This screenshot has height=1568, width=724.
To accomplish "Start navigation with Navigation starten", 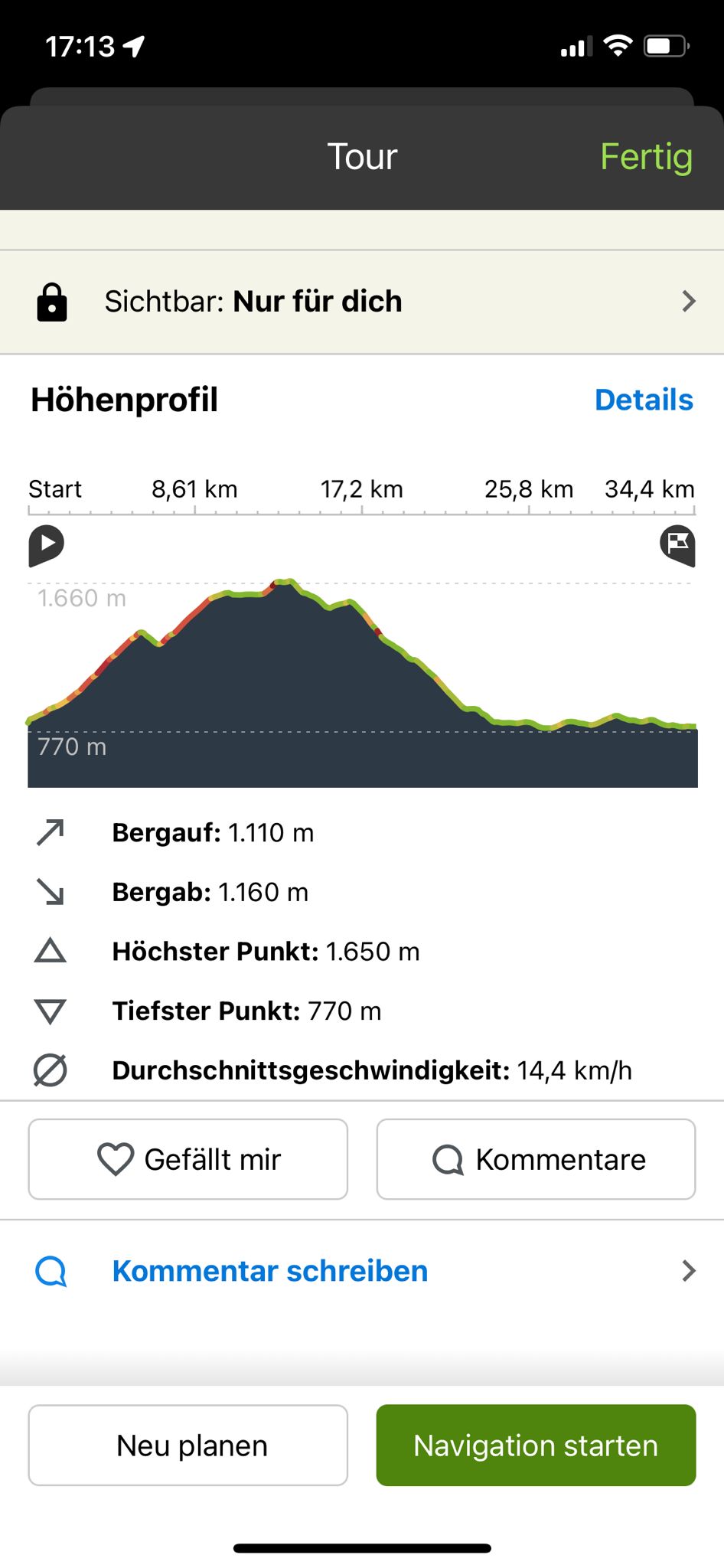I will coord(536,1445).
